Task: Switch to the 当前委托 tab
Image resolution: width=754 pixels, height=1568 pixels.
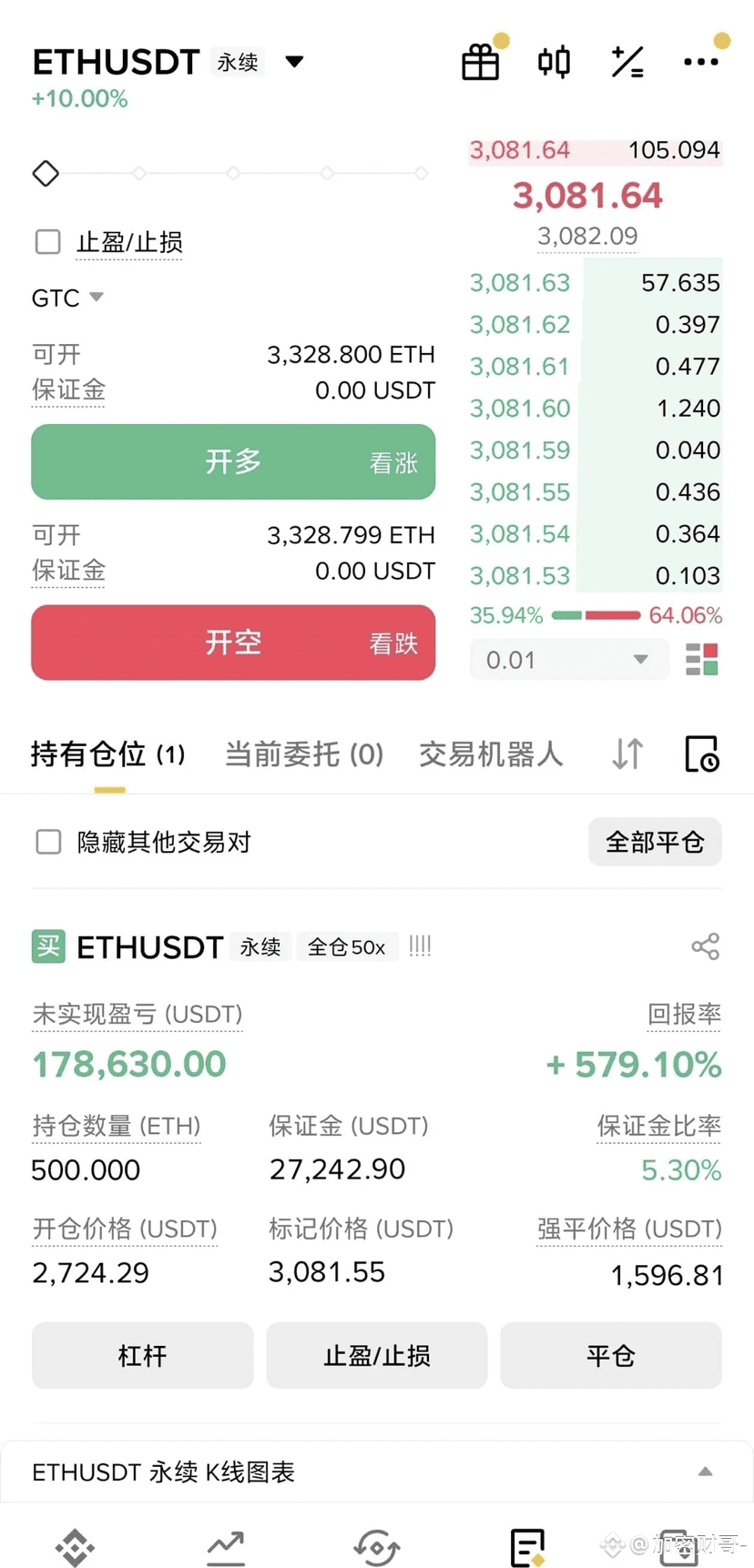Action: [x=303, y=754]
